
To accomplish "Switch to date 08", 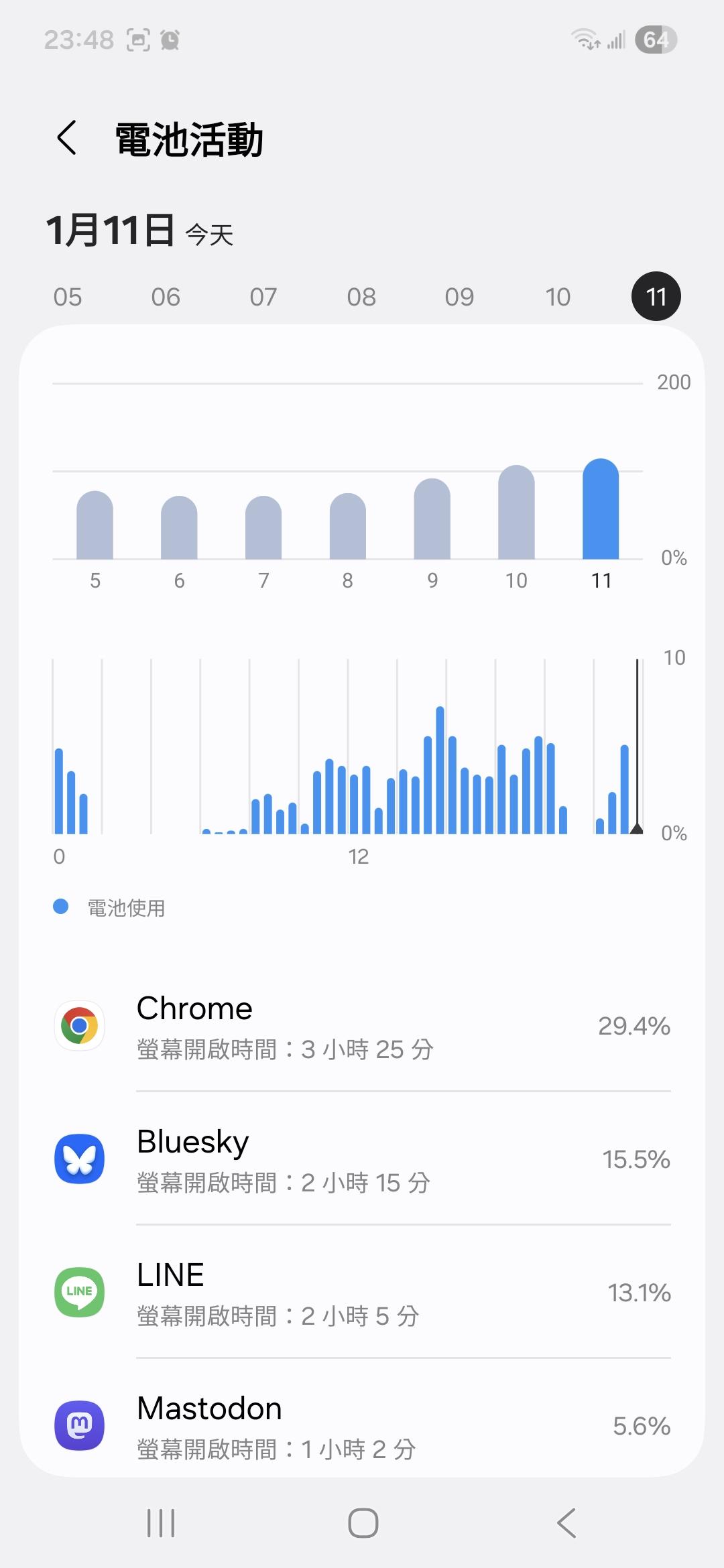I will [361, 297].
